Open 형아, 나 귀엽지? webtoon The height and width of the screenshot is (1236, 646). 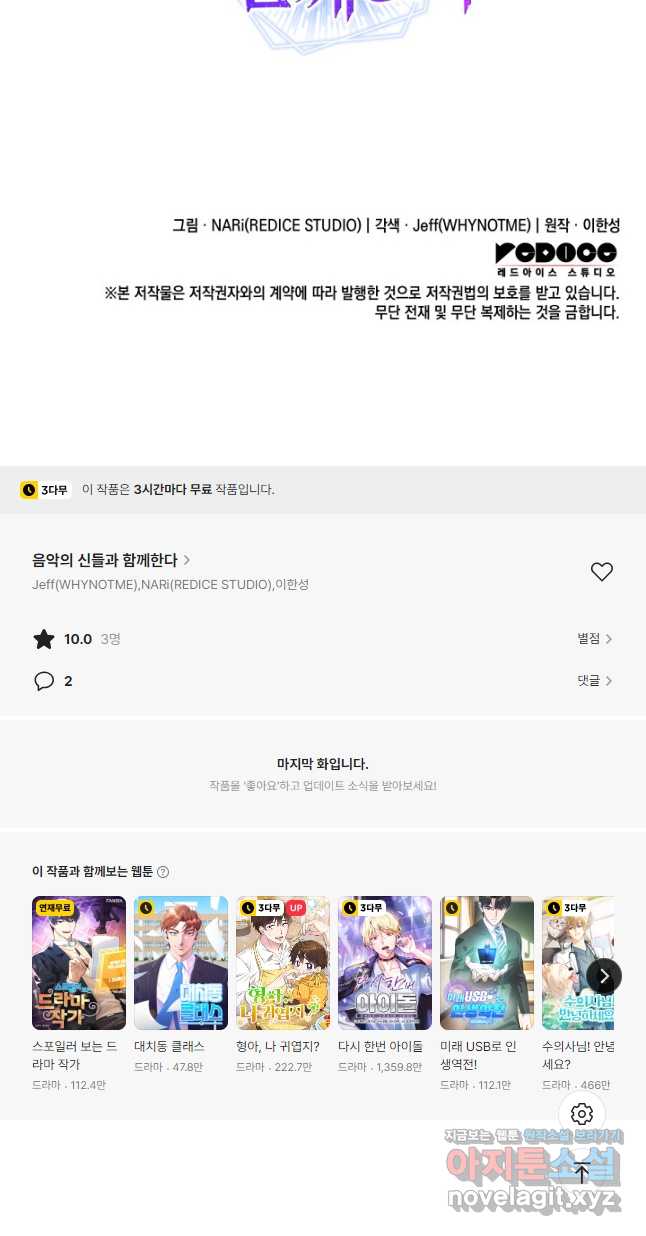pos(283,963)
